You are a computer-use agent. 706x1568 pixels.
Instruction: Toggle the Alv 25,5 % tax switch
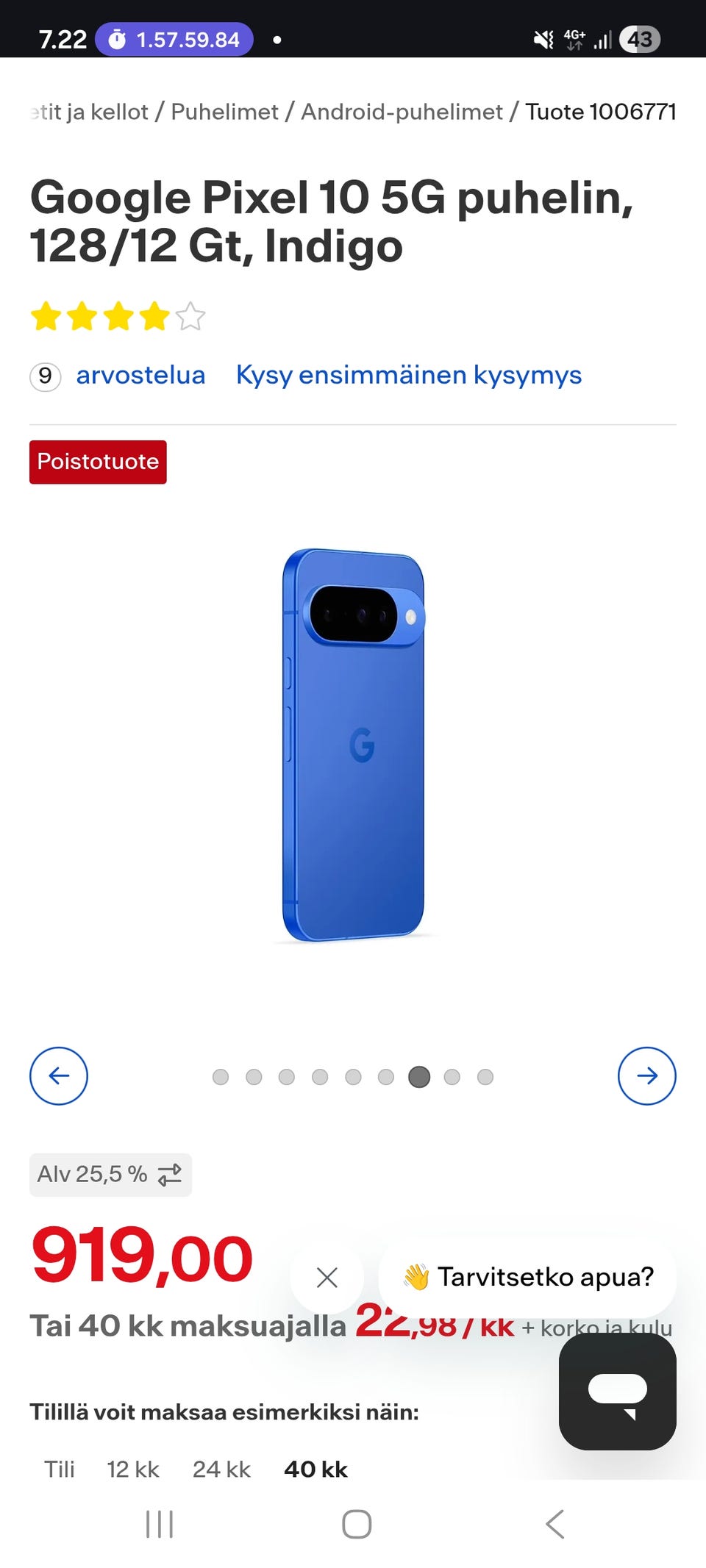pyautogui.click(x=110, y=1175)
